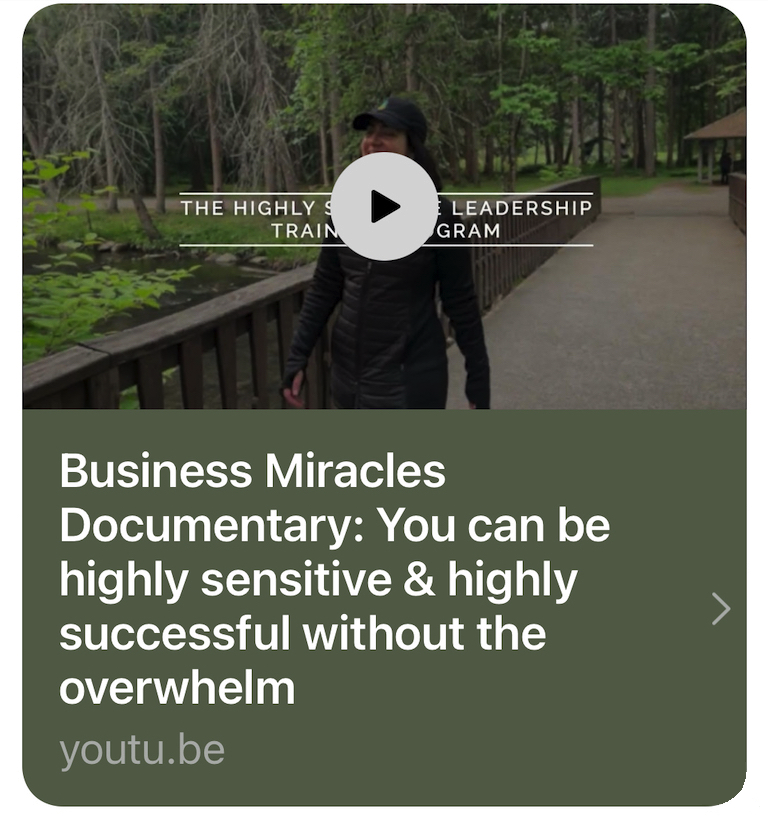The height and width of the screenshot is (819, 768).
Task: Click the youtu.be domain label
Action: (x=141, y=748)
